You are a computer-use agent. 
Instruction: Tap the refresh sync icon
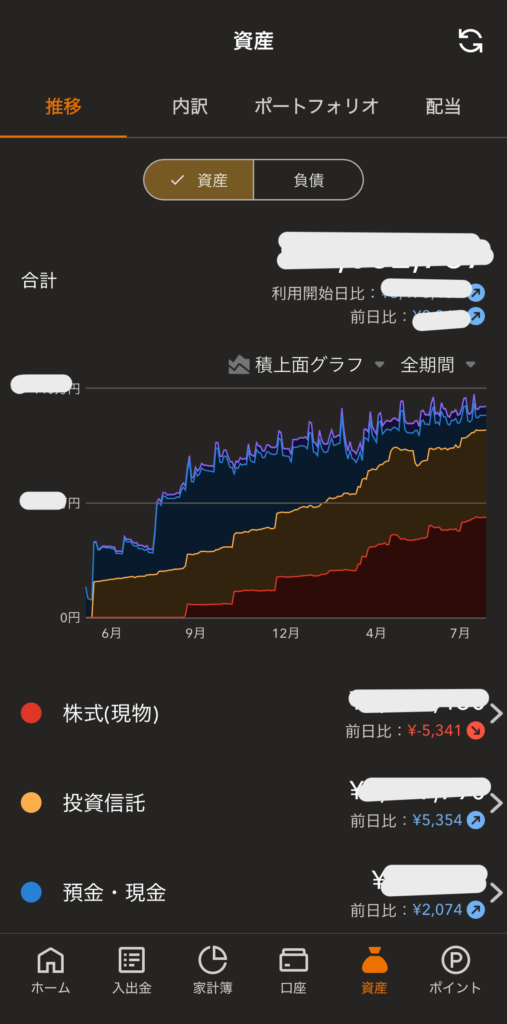click(470, 41)
